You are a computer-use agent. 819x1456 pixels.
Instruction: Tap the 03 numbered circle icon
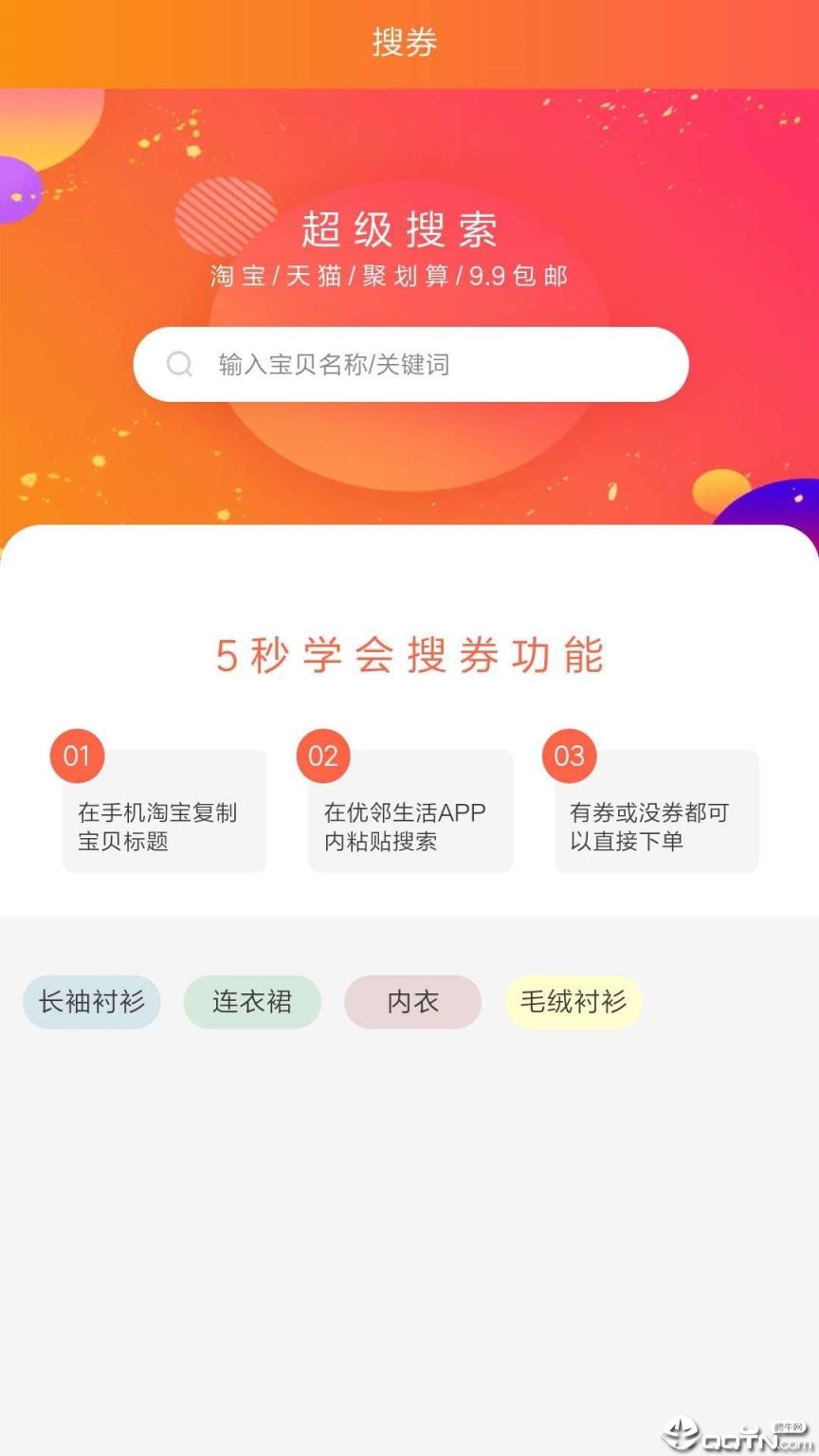point(568,755)
